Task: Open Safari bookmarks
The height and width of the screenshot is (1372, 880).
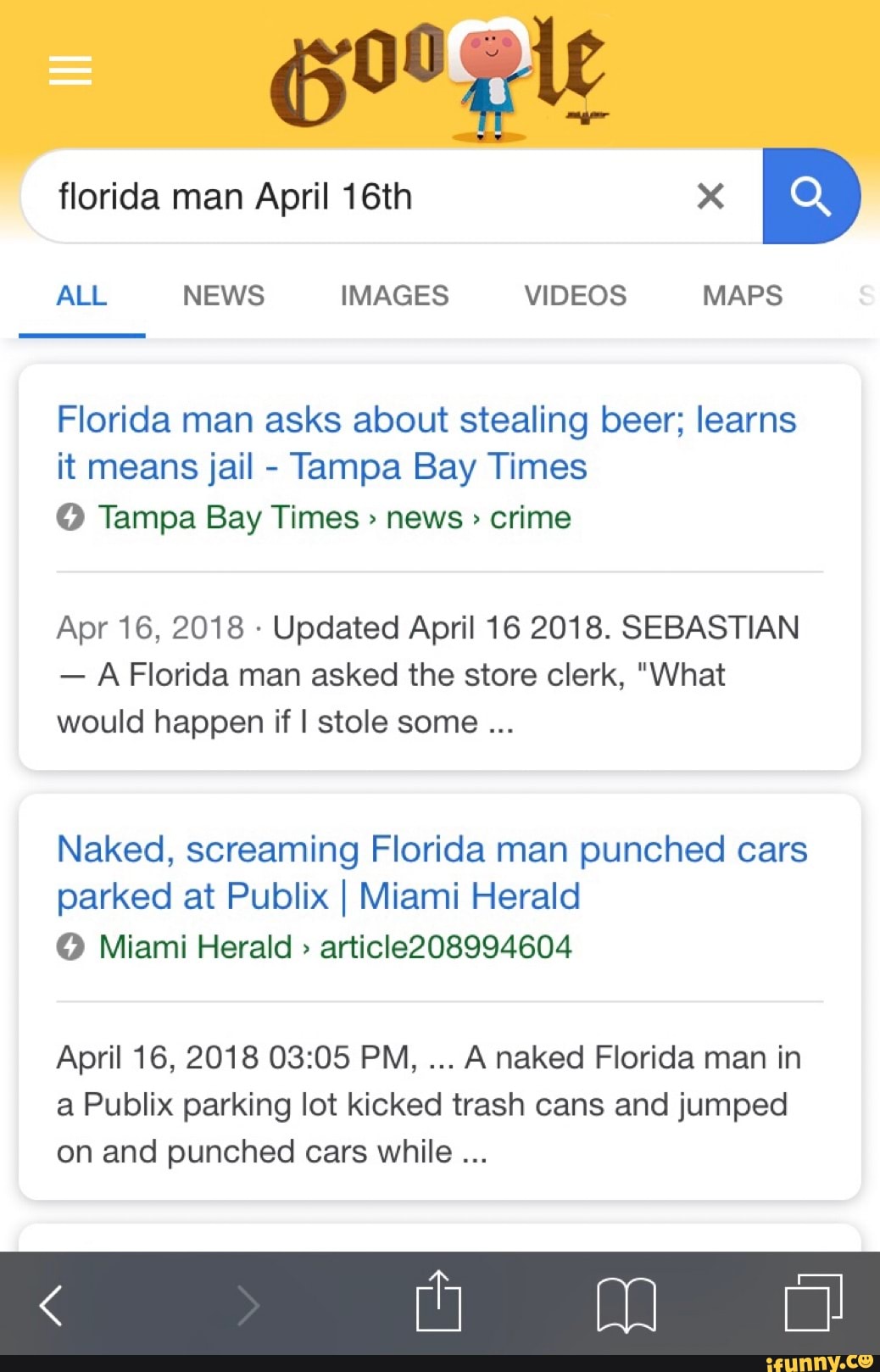Action: [627, 1304]
